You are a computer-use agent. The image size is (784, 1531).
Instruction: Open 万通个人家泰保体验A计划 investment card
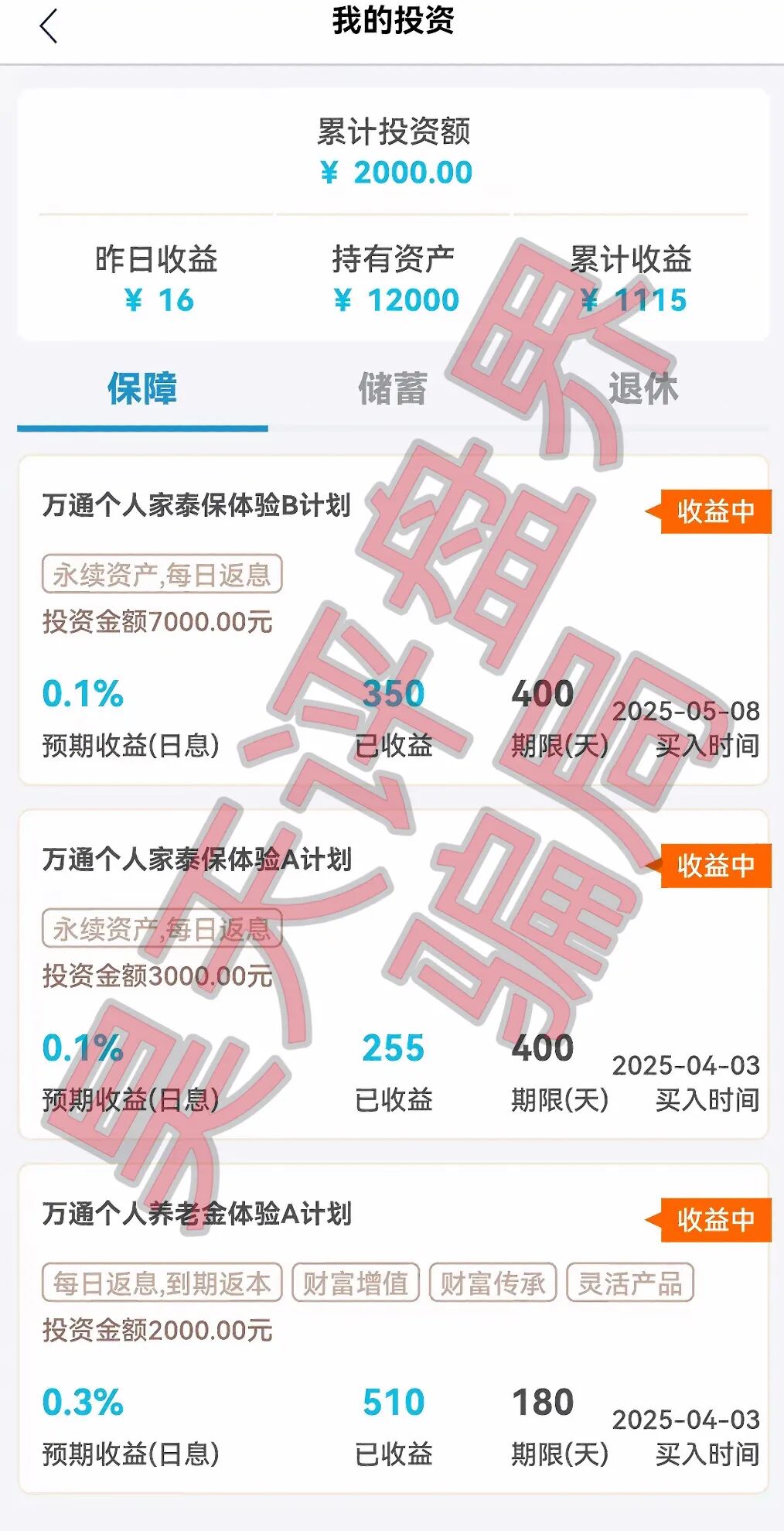click(196, 859)
